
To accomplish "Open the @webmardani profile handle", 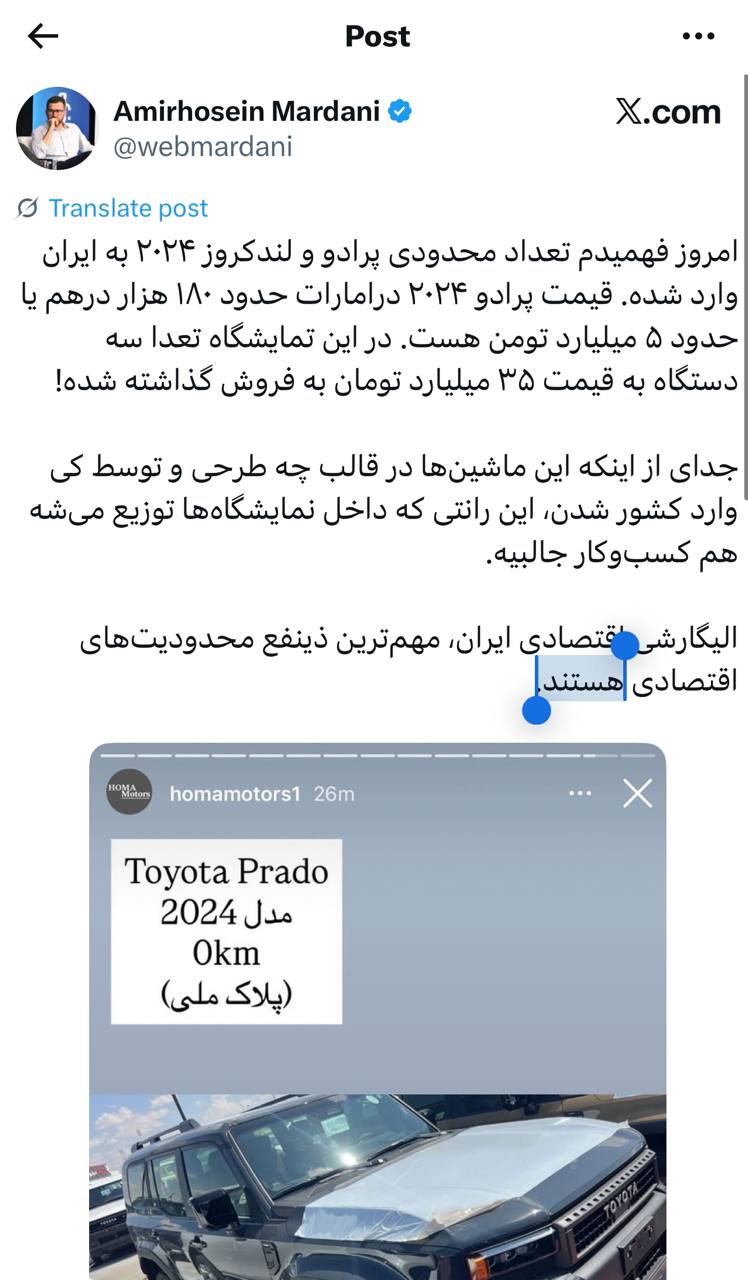I will pos(203,147).
